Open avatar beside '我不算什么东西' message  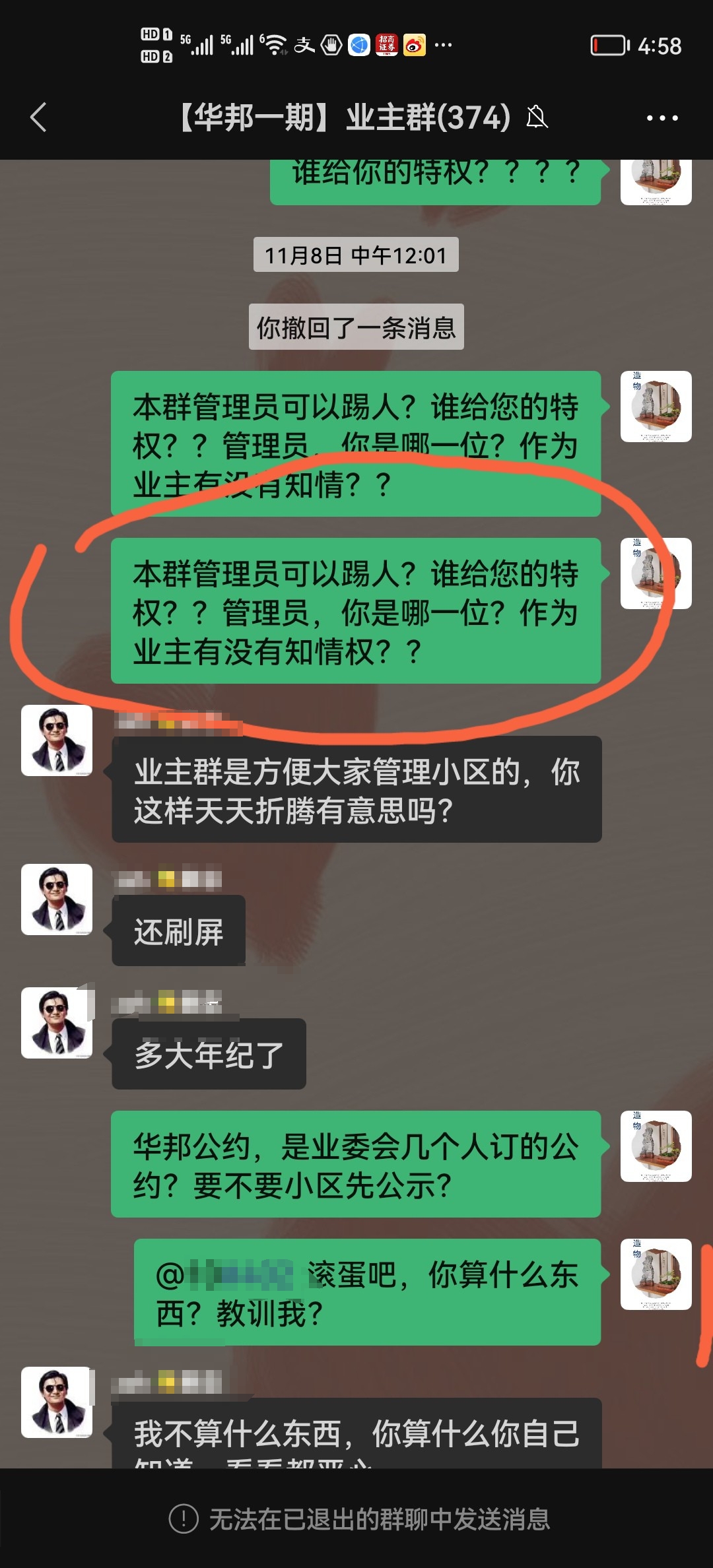[57, 1402]
